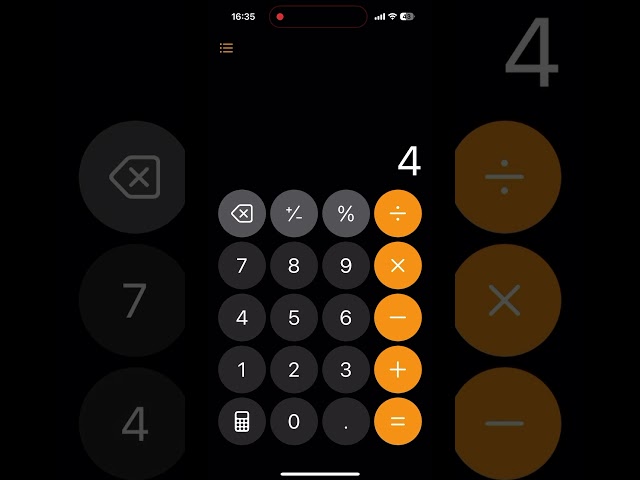Select the multiply operator
640x480 pixels.
click(398, 266)
